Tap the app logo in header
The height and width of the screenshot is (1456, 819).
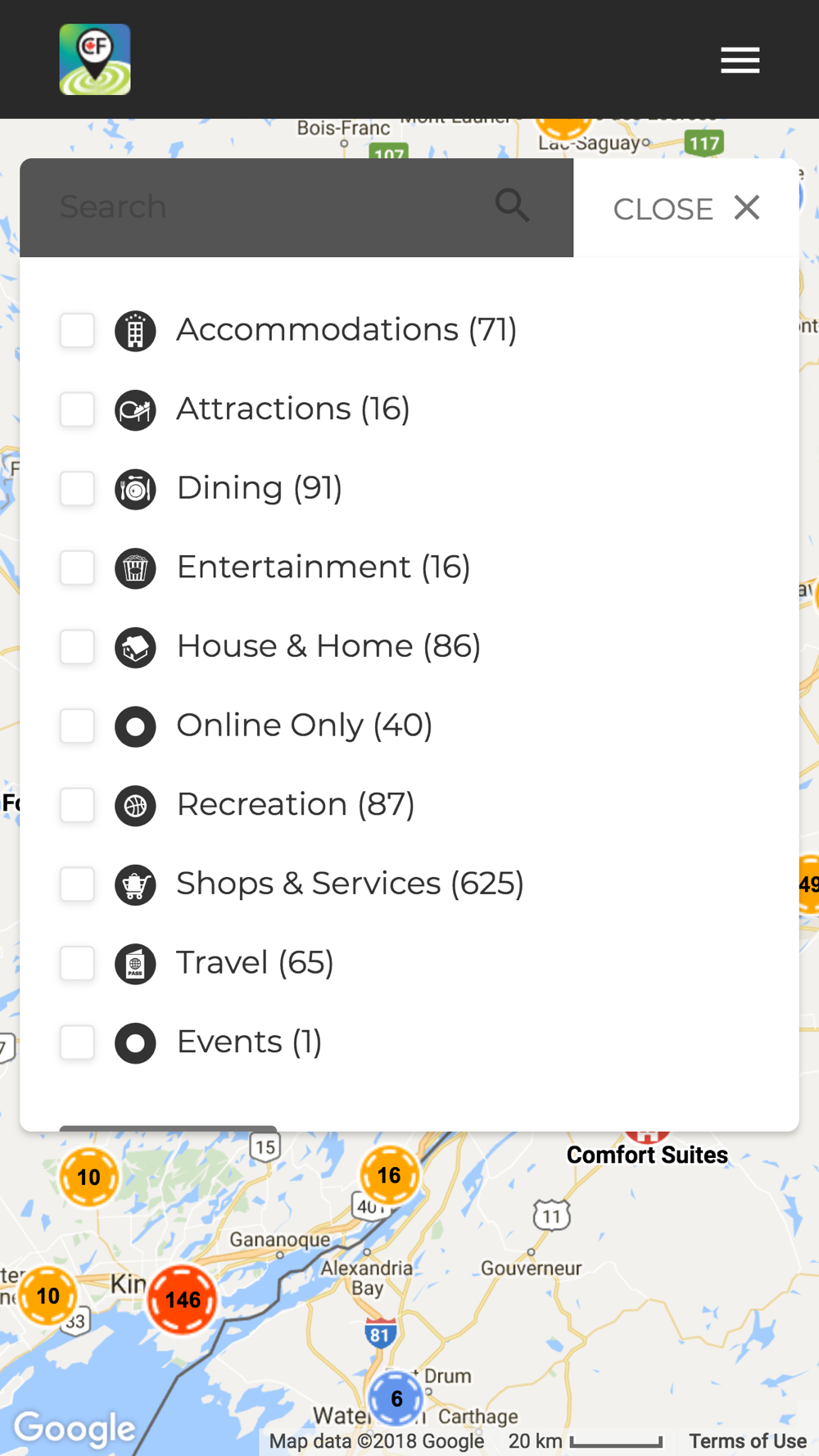[95, 59]
